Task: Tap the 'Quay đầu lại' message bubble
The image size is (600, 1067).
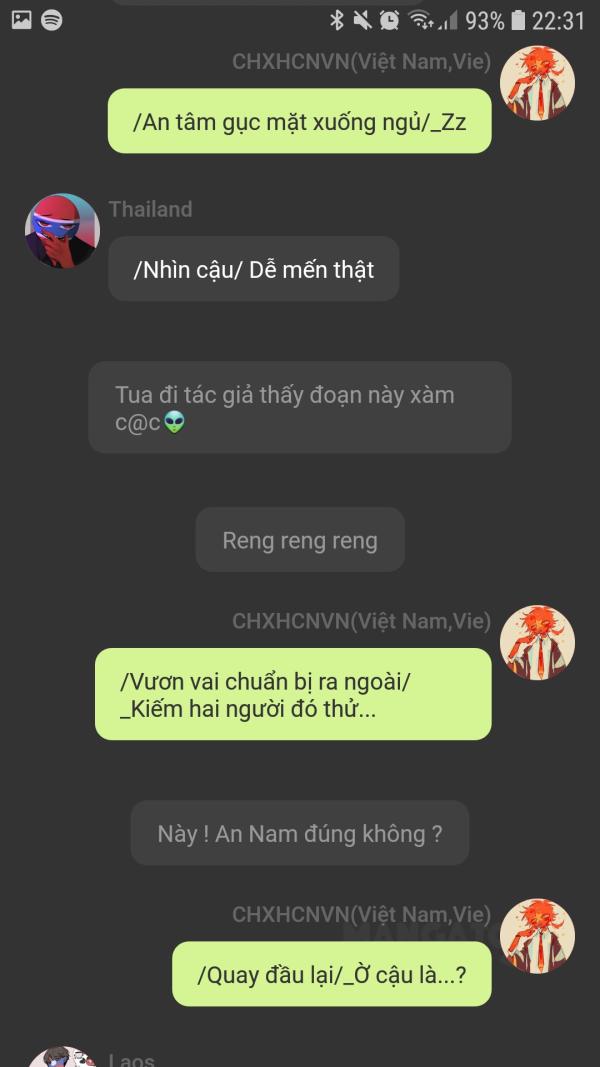Action: [x=331, y=974]
